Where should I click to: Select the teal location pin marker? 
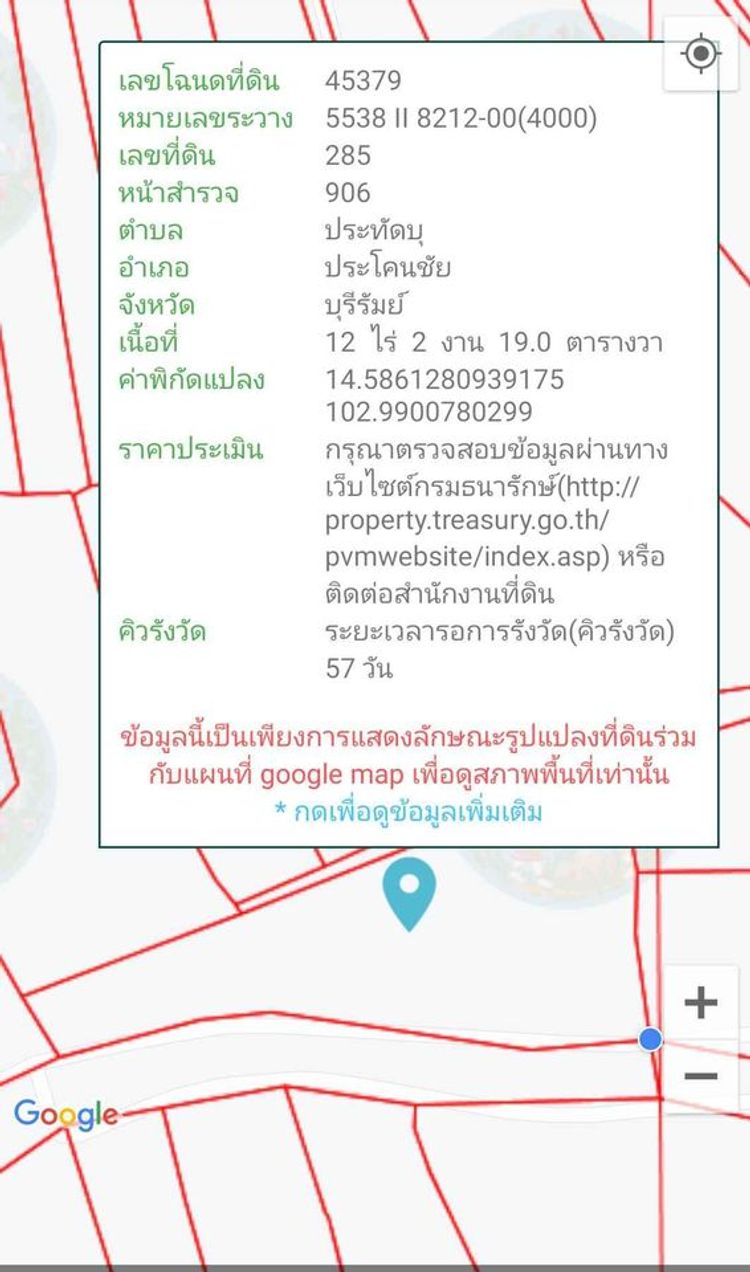pos(410,889)
